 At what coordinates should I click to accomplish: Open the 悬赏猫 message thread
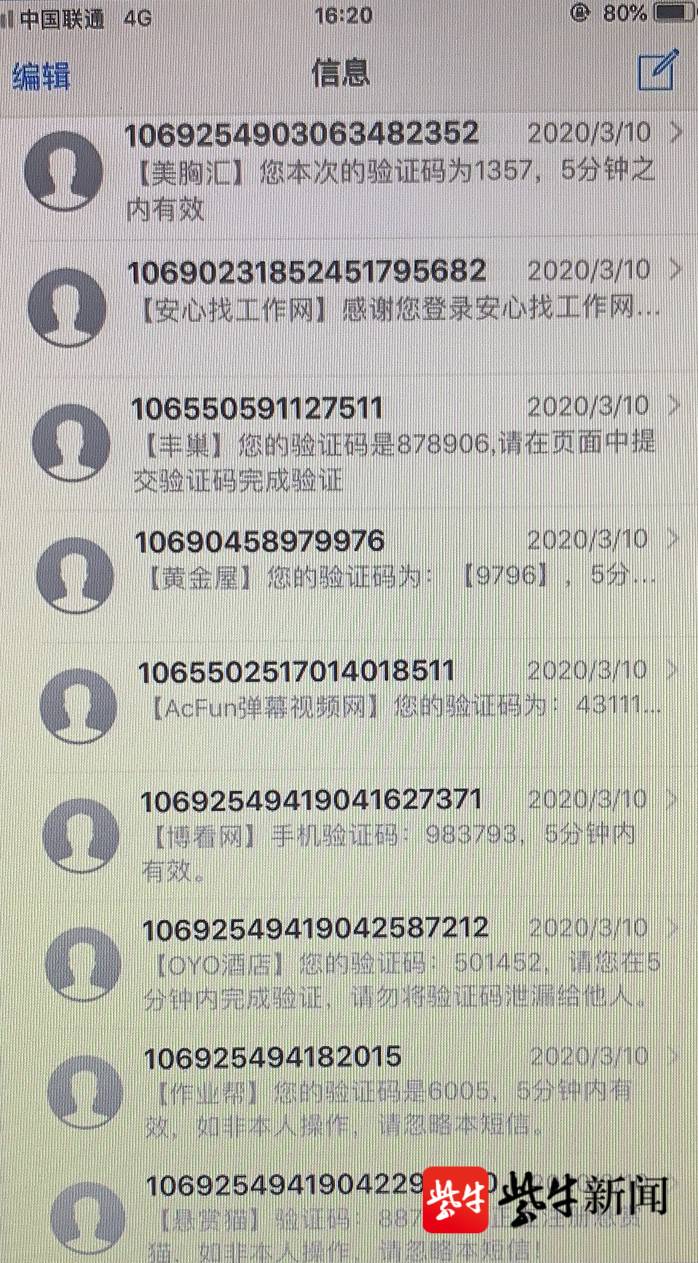tap(349, 1210)
